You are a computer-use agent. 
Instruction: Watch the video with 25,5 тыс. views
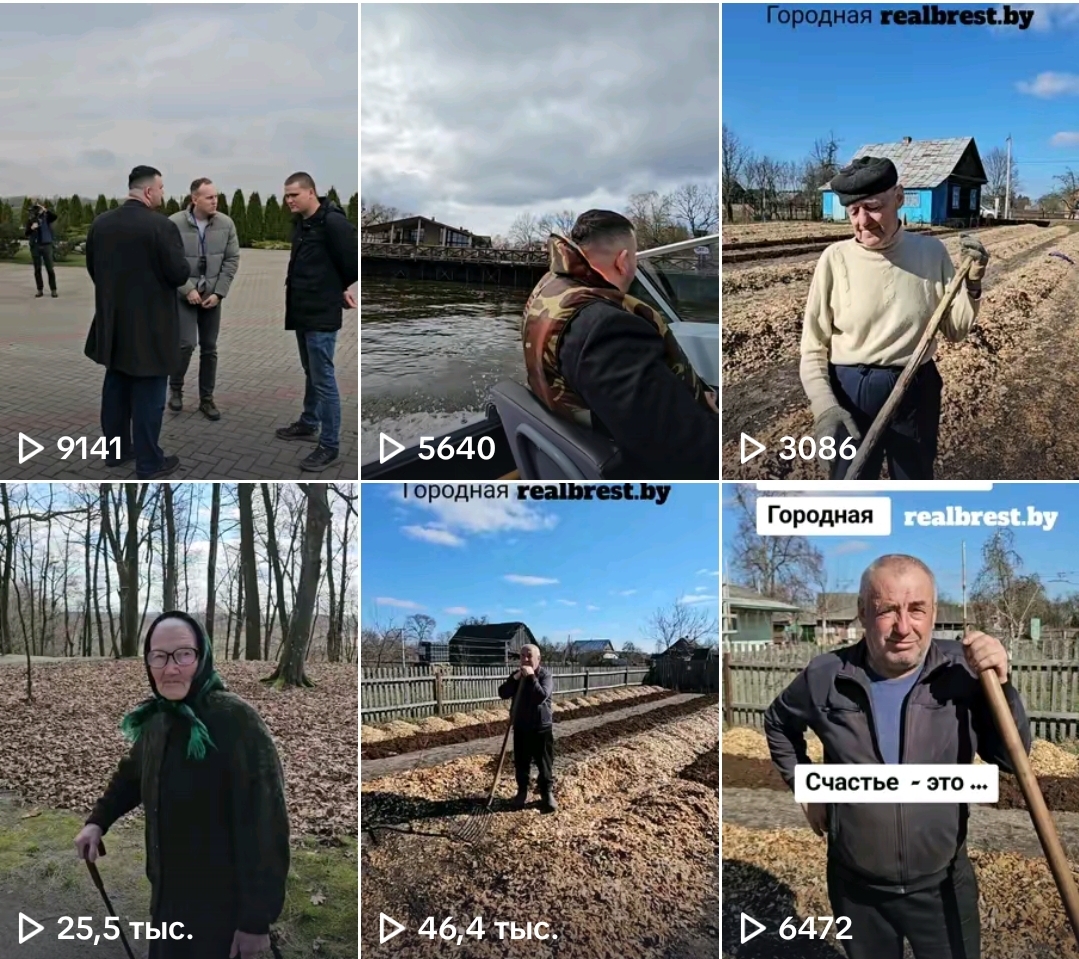tap(179, 720)
